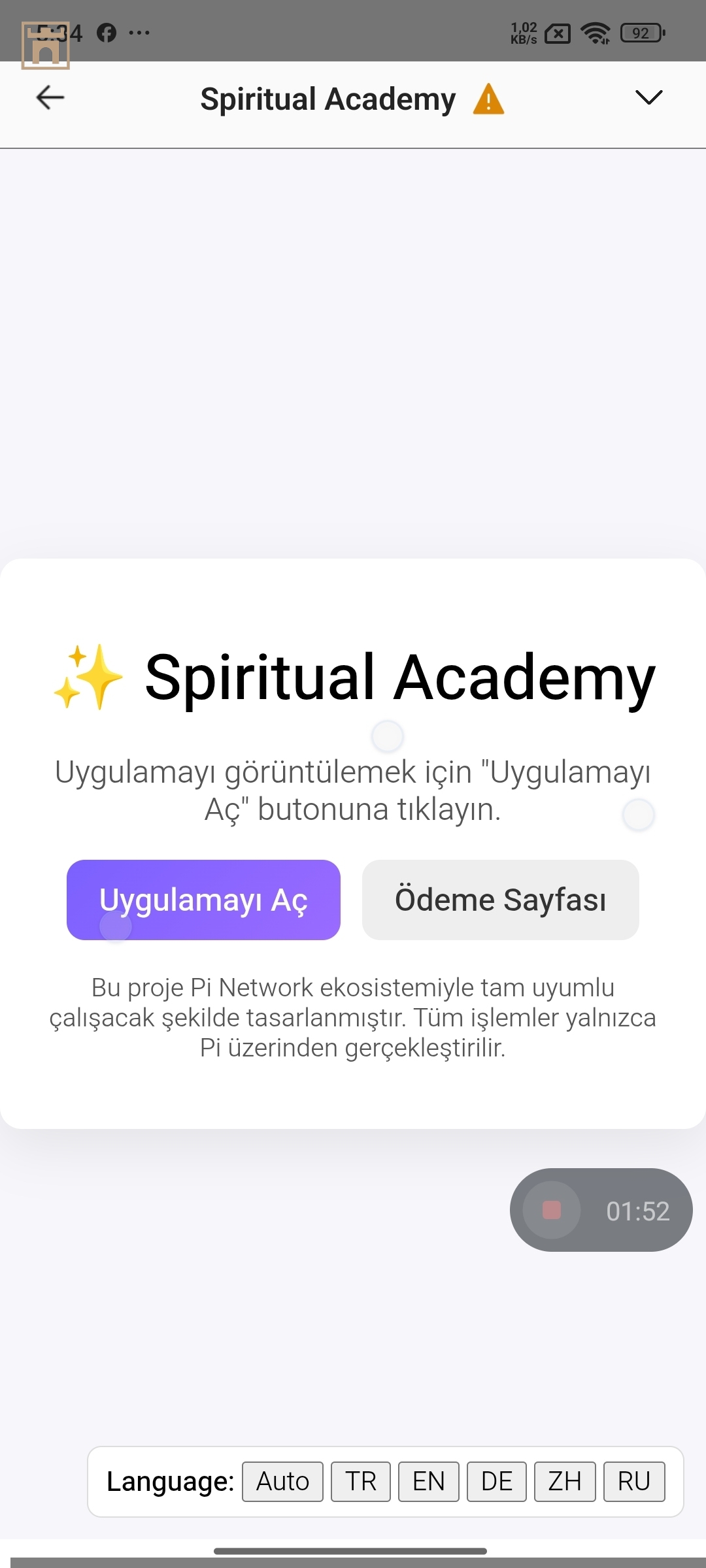
Task: Open the Ödeme Sayfası payment page
Action: click(x=500, y=900)
